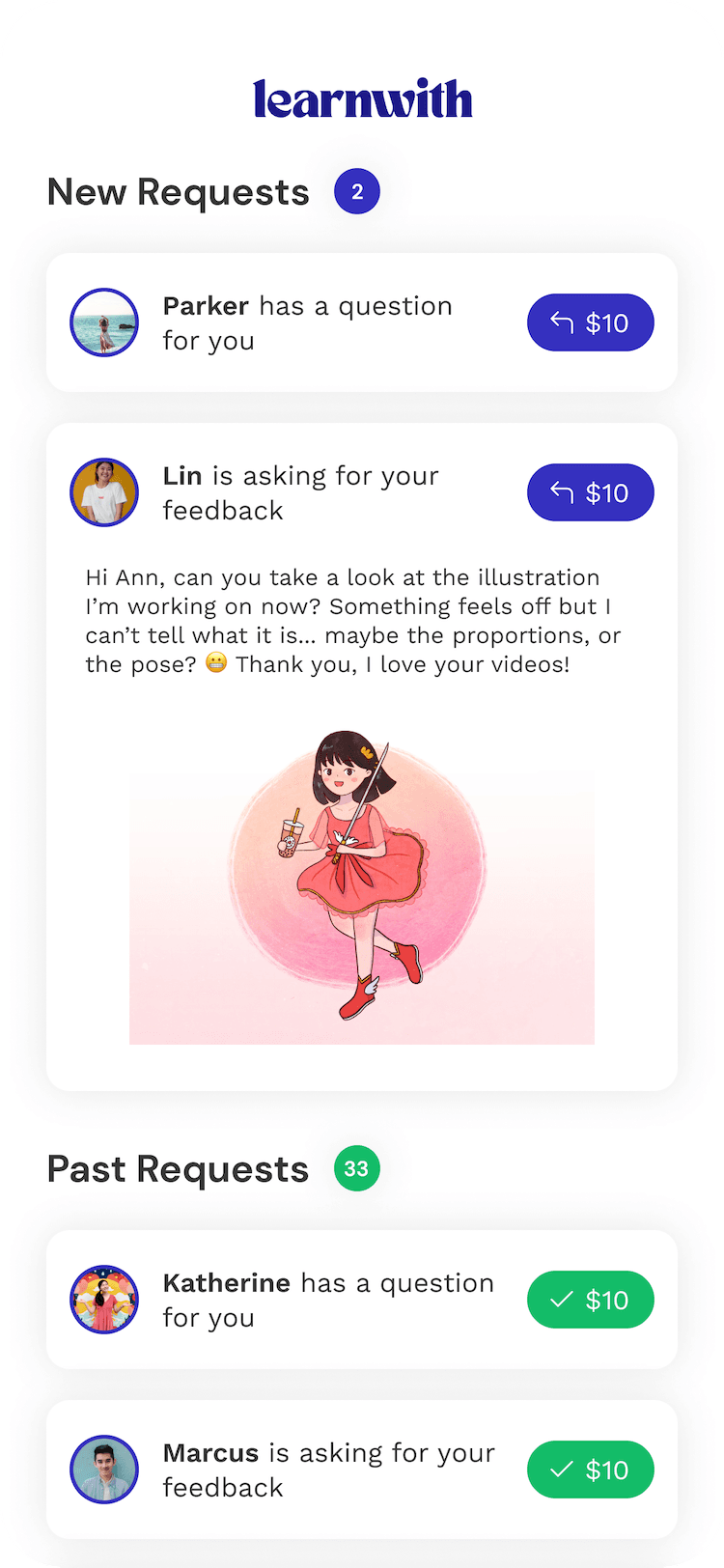The width and height of the screenshot is (724, 1568).
Task: Click the green checkmark on Katherine's request
Action: click(561, 1300)
